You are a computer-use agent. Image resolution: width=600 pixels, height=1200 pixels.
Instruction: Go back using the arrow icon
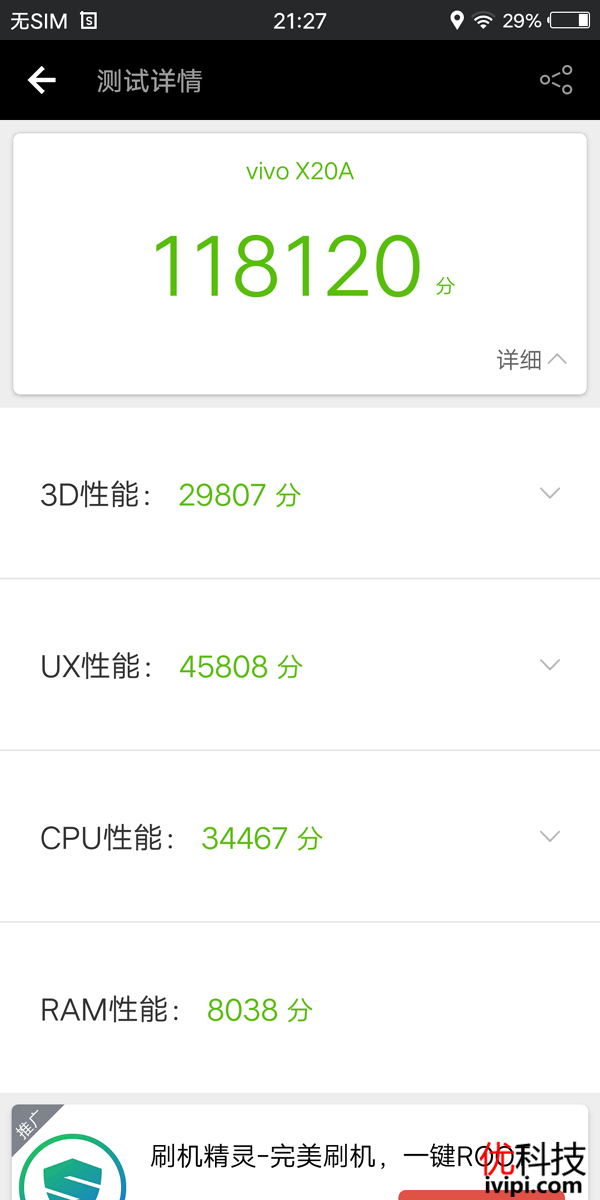[x=42, y=80]
